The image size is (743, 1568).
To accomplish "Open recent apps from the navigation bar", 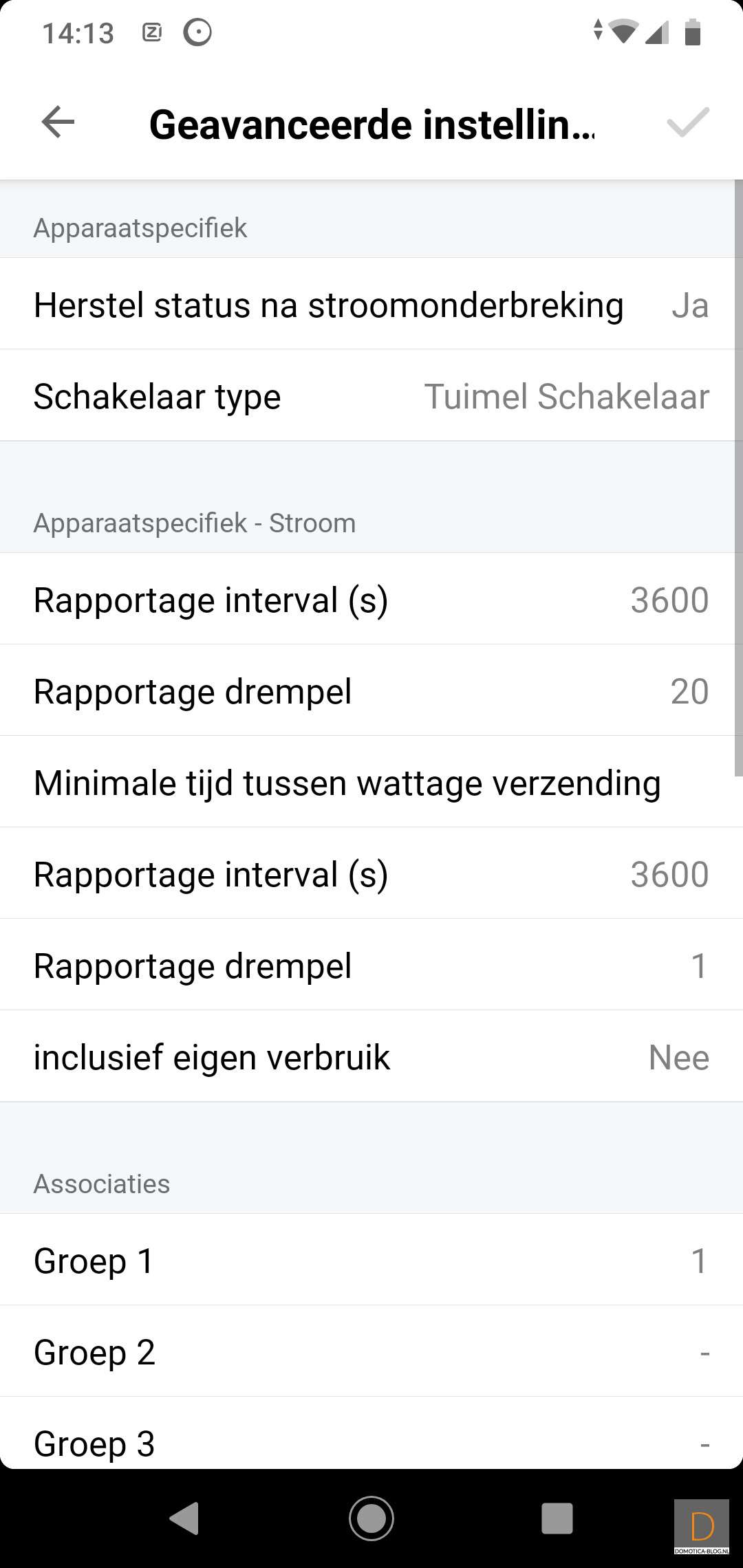I will click(557, 1518).
